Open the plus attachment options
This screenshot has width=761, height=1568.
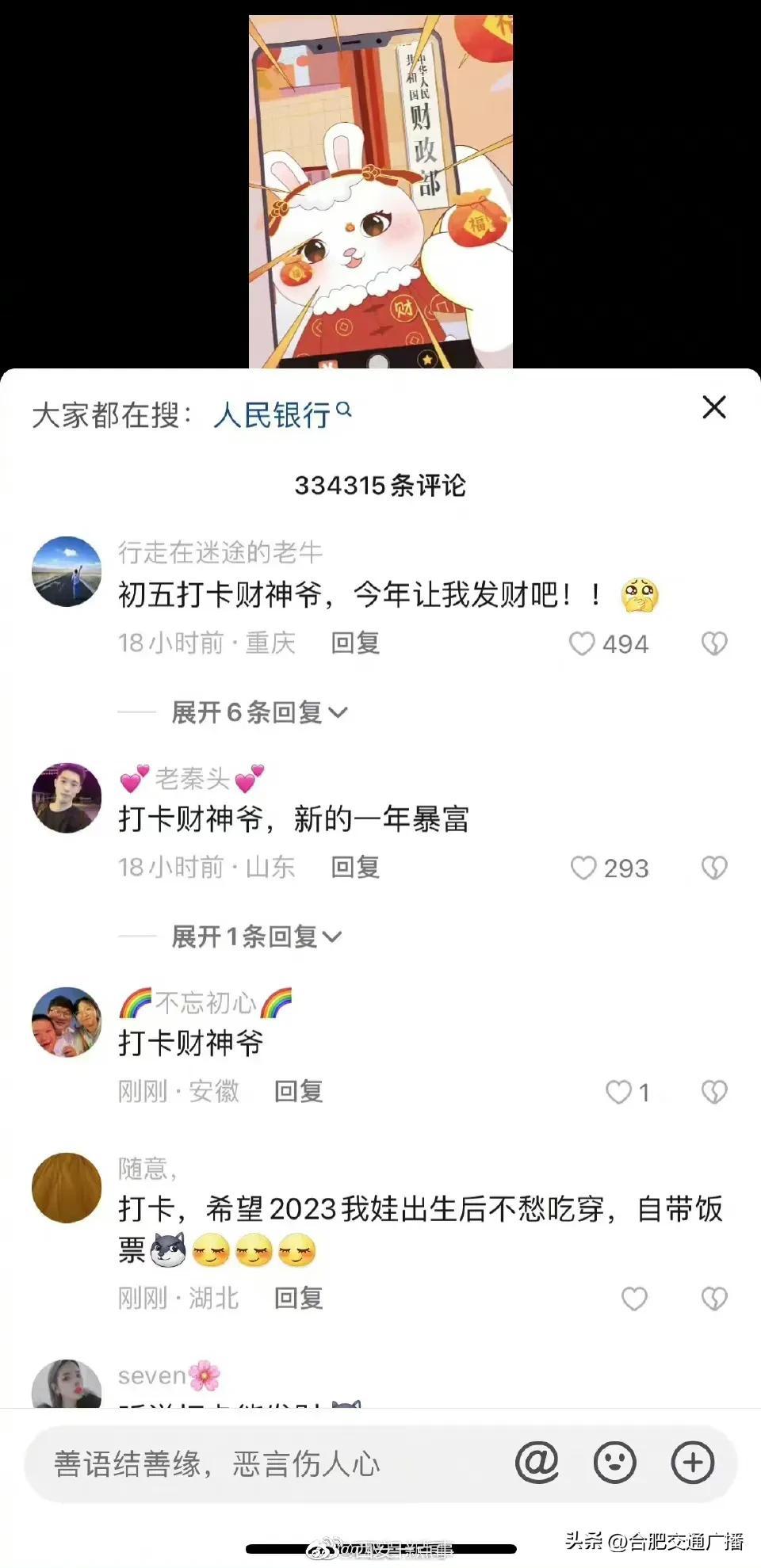(693, 1462)
